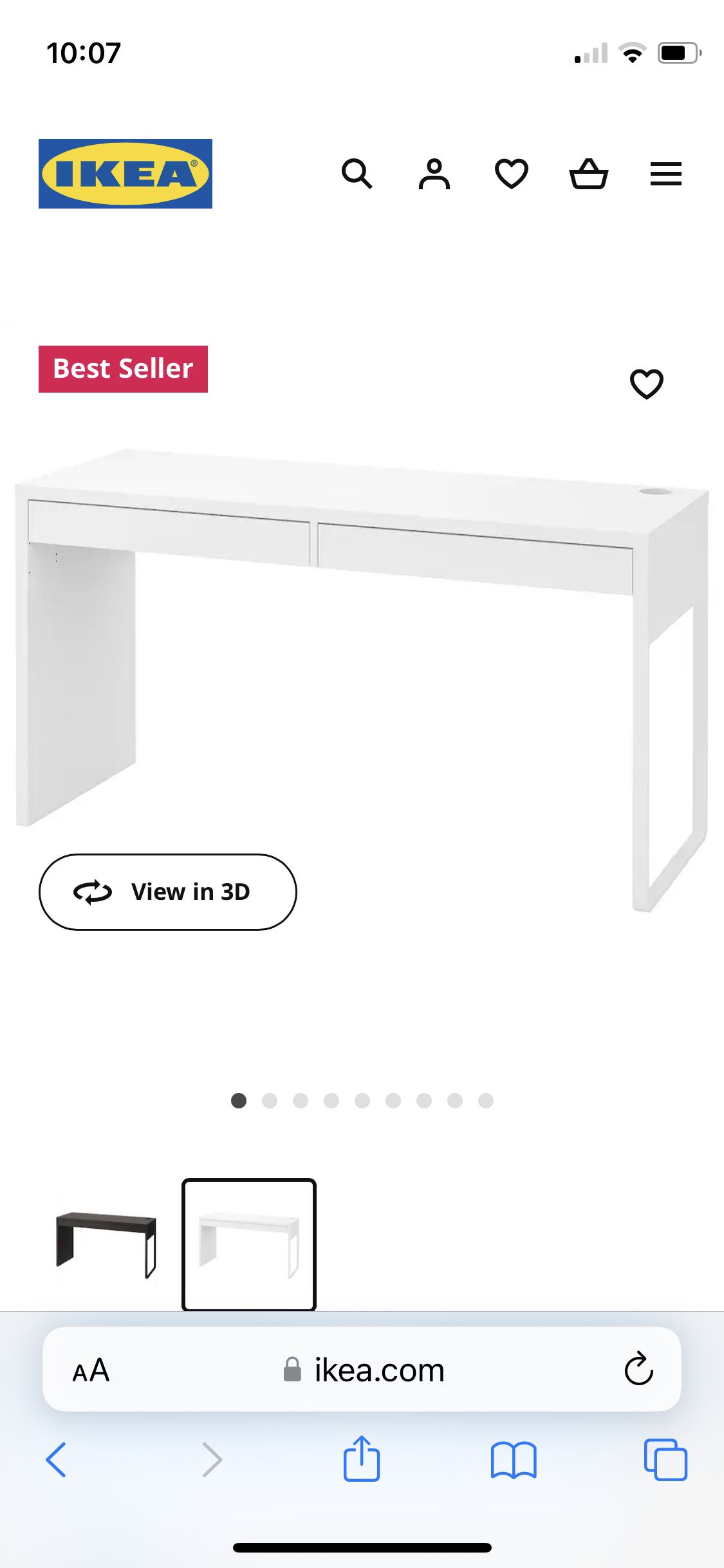This screenshot has height=1568, width=724.
Task: Open the account profile icon
Action: pos(434,174)
